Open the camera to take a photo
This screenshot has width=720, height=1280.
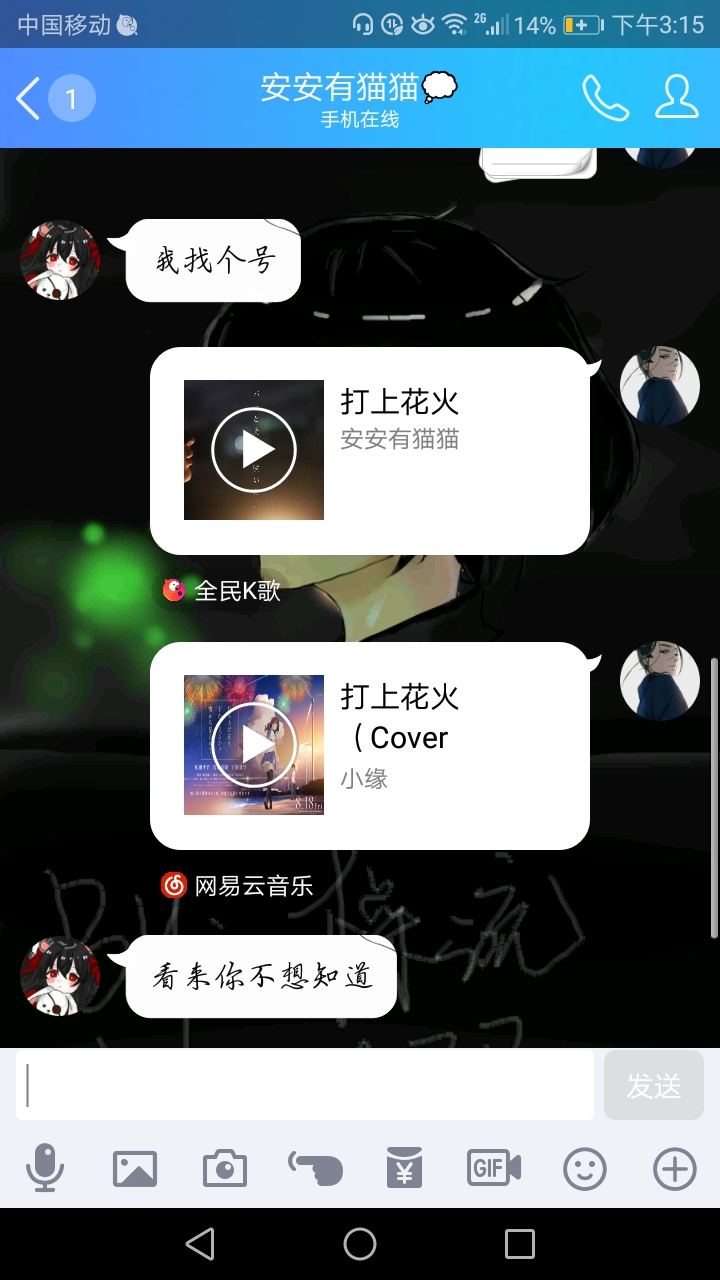pyautogui.click(x=225, y=1167)
